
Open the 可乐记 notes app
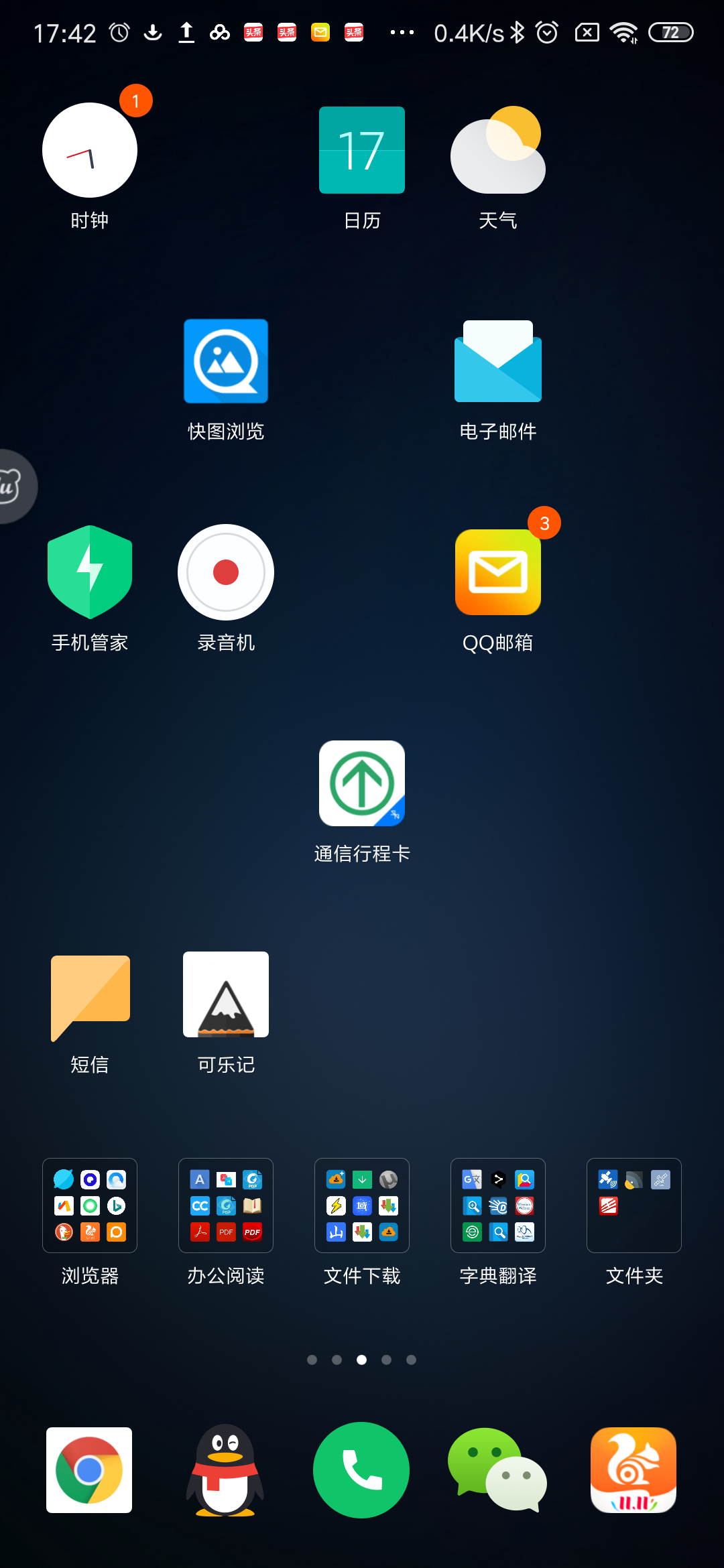tap(226, 994)
